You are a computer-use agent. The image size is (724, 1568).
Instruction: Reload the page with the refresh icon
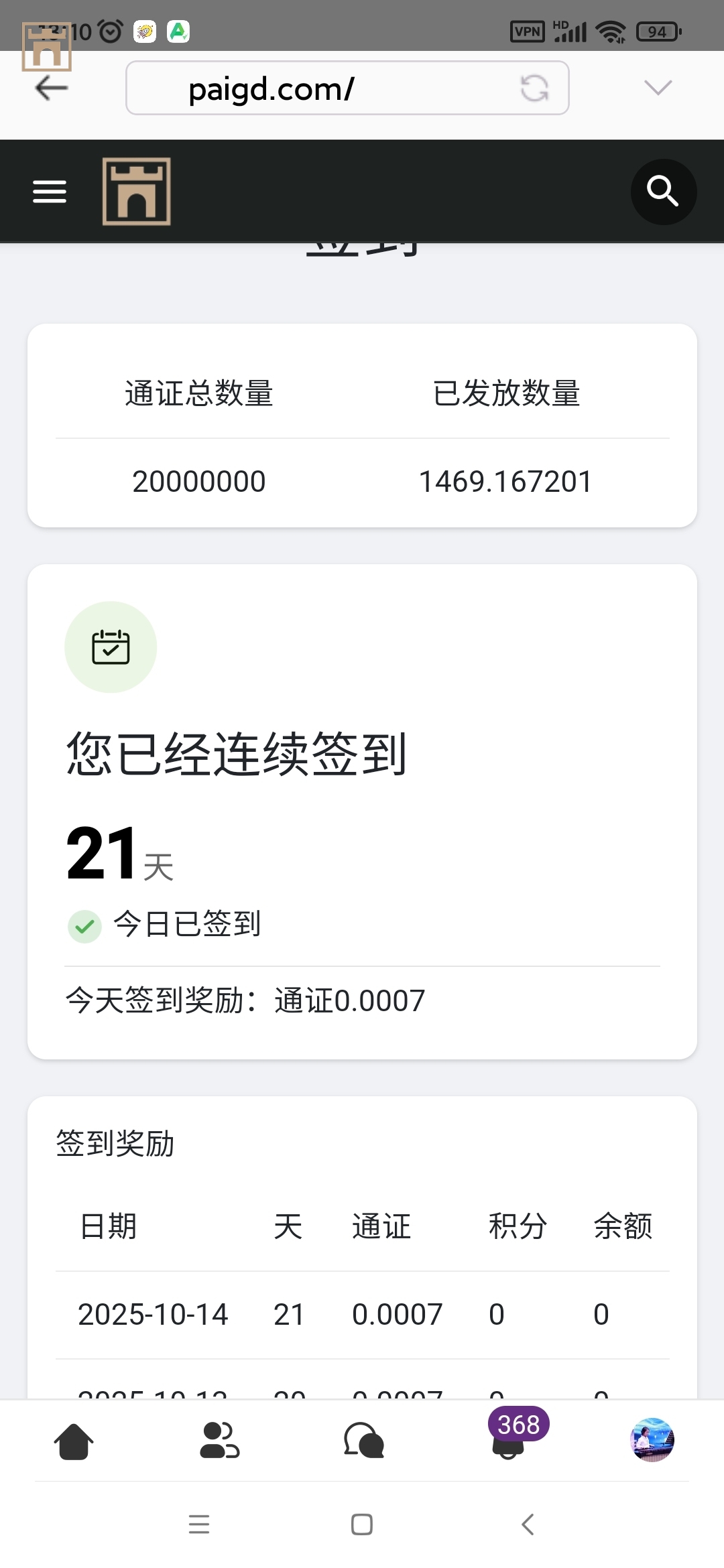(534, 88)
